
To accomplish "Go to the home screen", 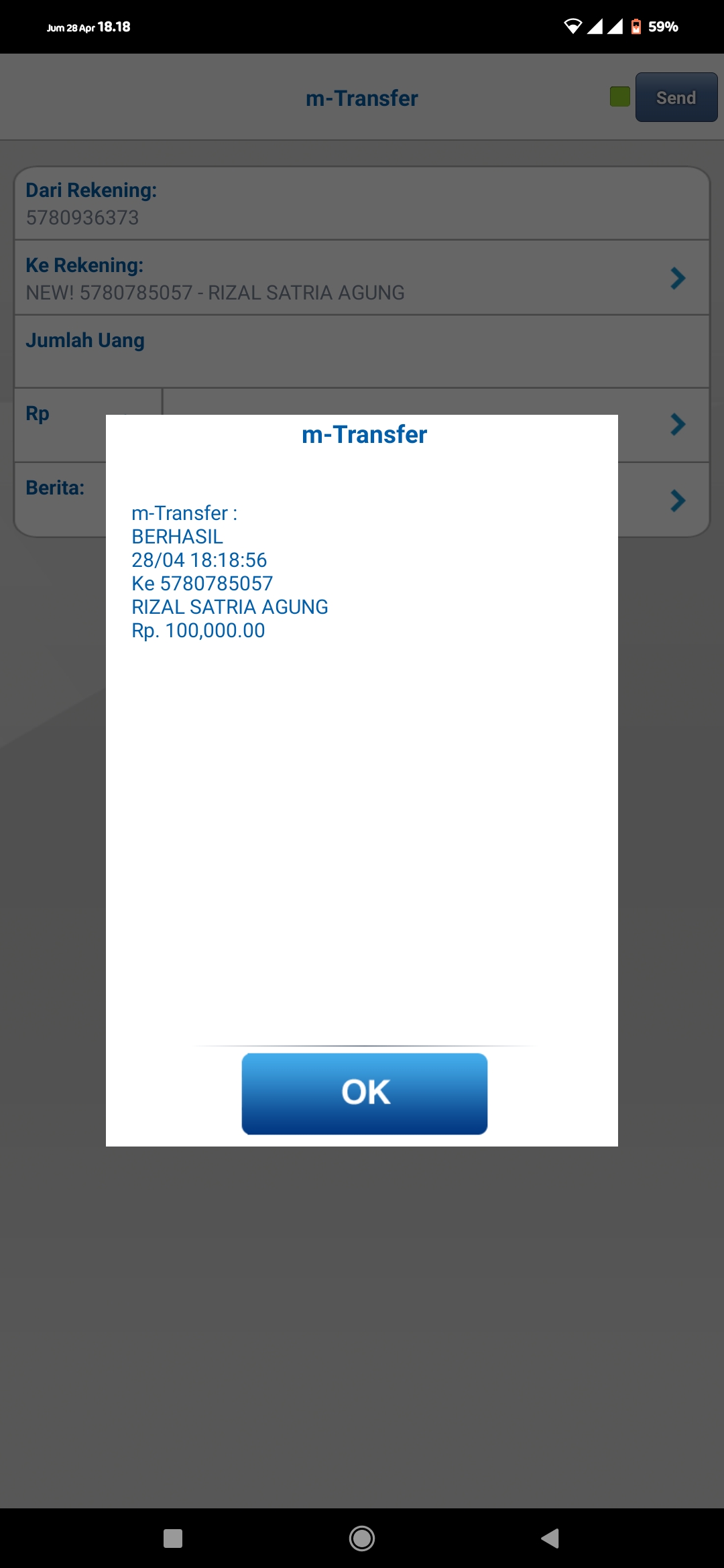I will [x=362, y=1538].
